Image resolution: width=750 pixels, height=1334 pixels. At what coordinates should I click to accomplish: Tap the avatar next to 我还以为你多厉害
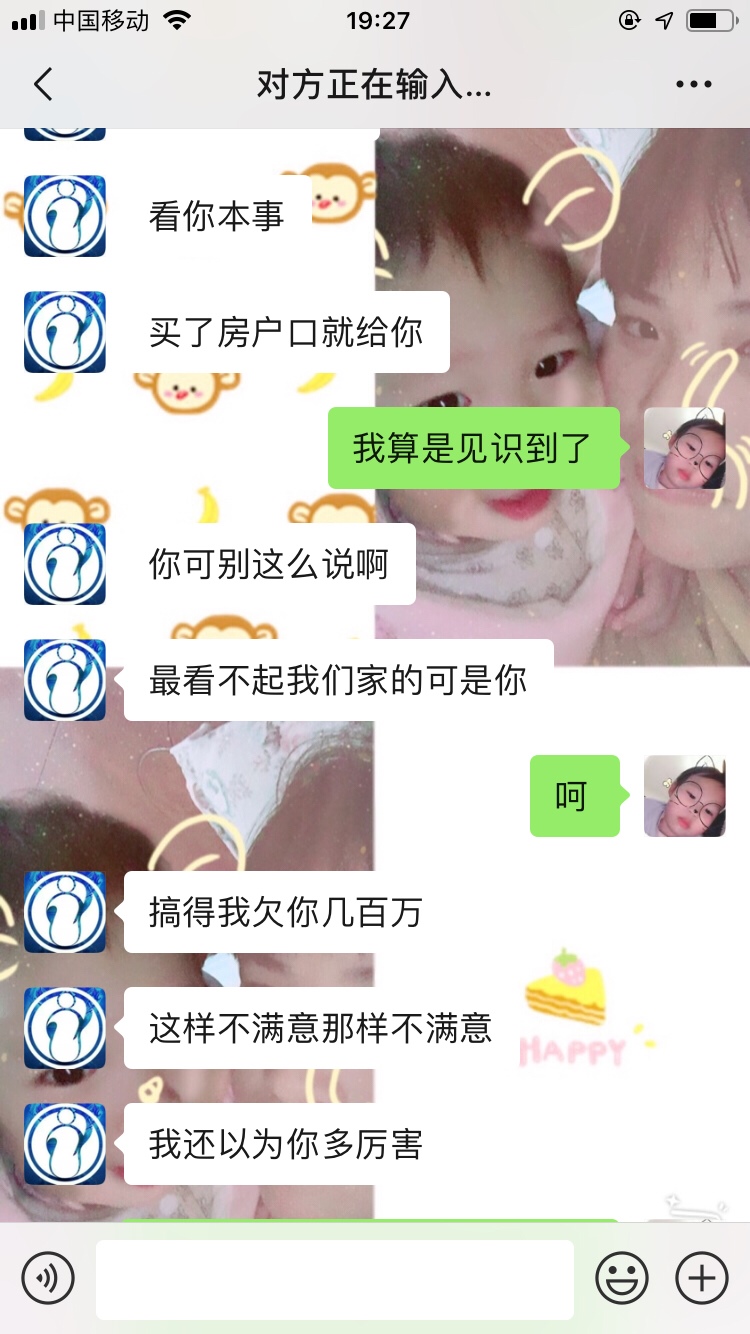(65, 1144)
